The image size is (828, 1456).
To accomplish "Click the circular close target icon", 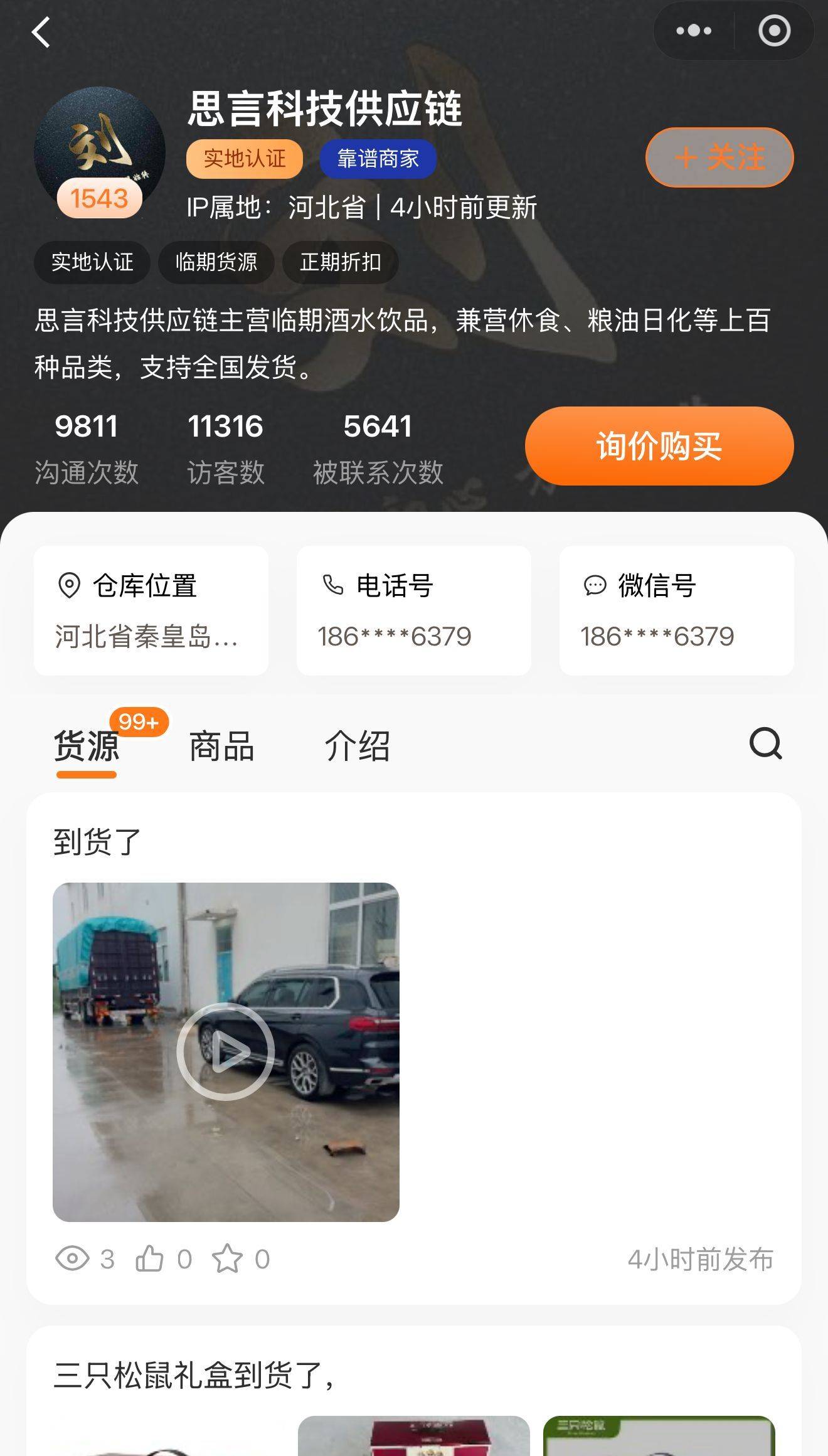I will [x=775, y=30].
